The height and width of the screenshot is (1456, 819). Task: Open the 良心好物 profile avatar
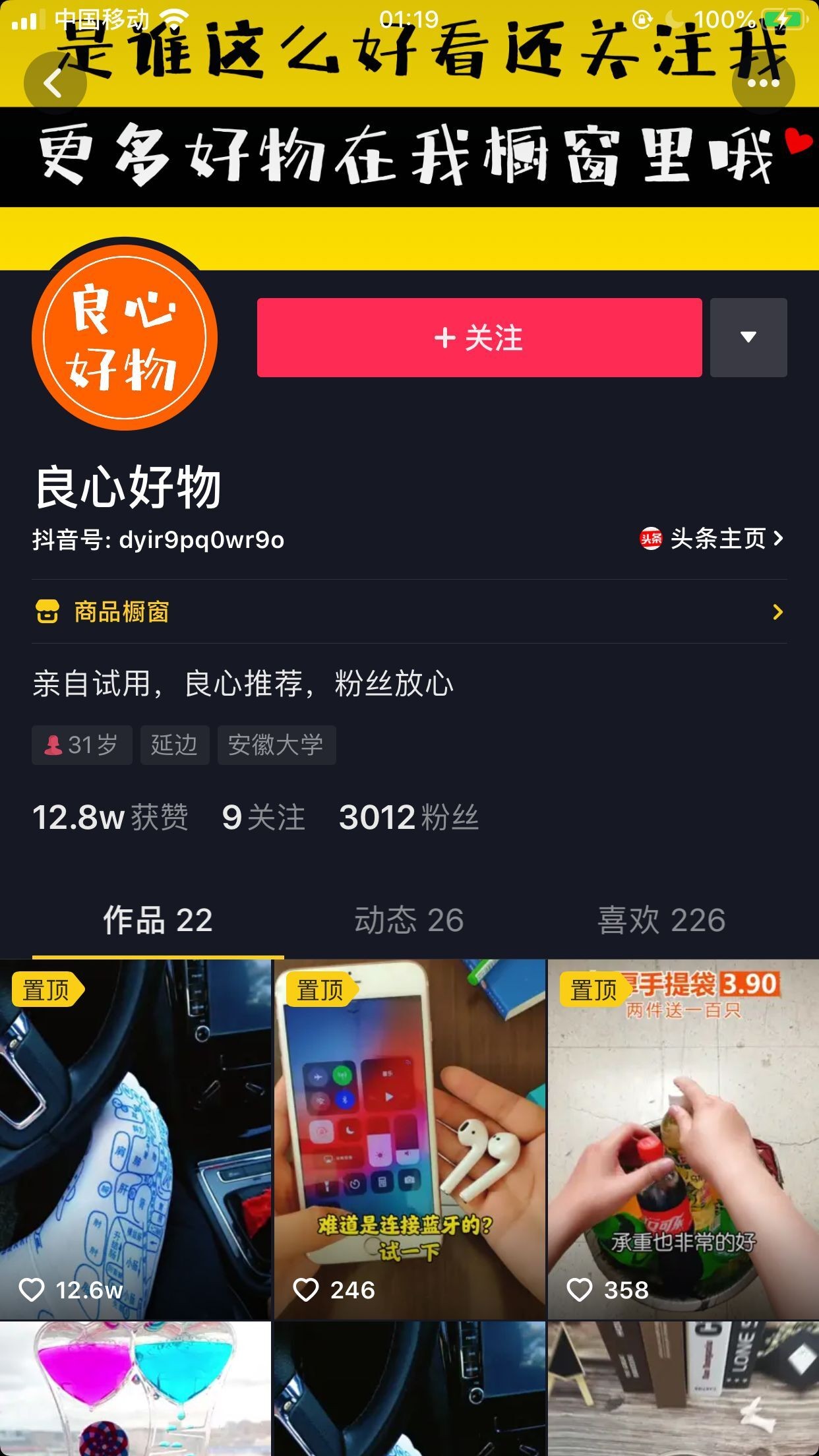124,338
